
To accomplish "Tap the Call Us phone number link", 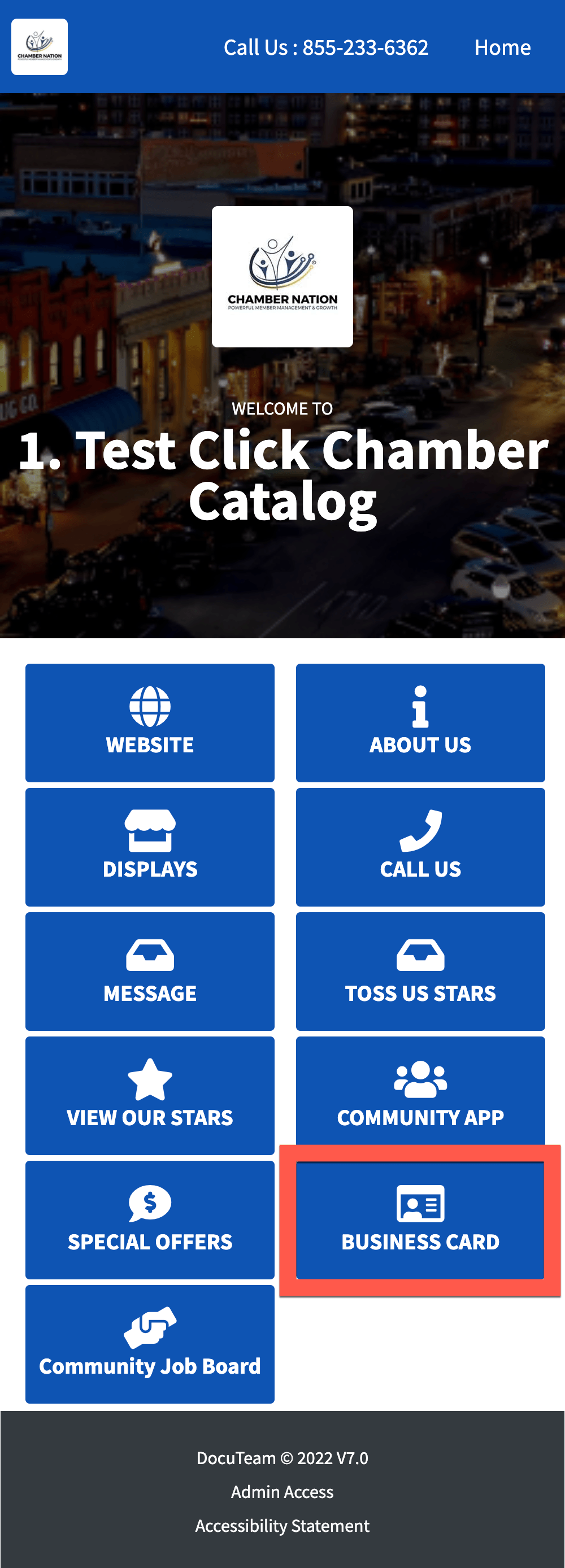I will [x=326, y=47].
